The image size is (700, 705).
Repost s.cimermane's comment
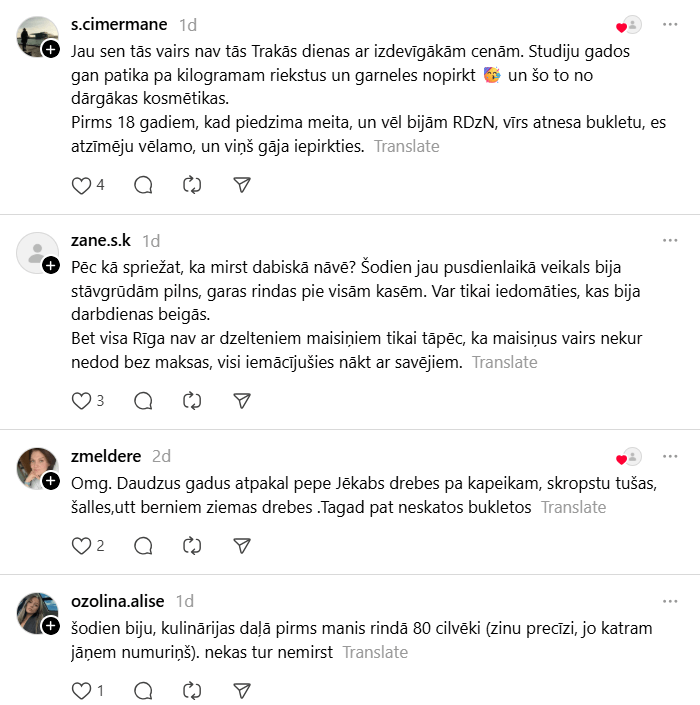(192, 185)
